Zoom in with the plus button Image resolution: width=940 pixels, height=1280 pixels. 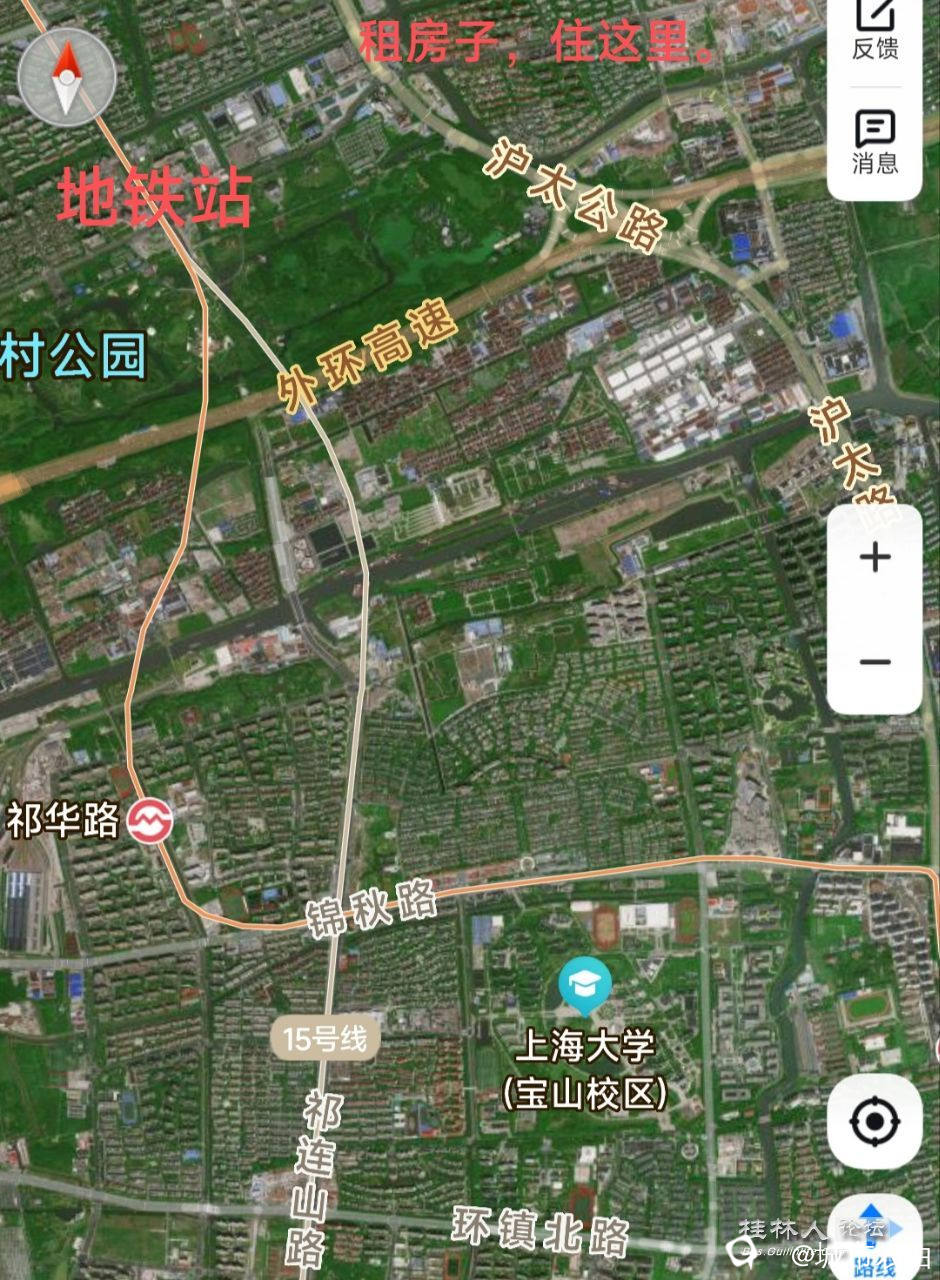(x=874, y=558)
